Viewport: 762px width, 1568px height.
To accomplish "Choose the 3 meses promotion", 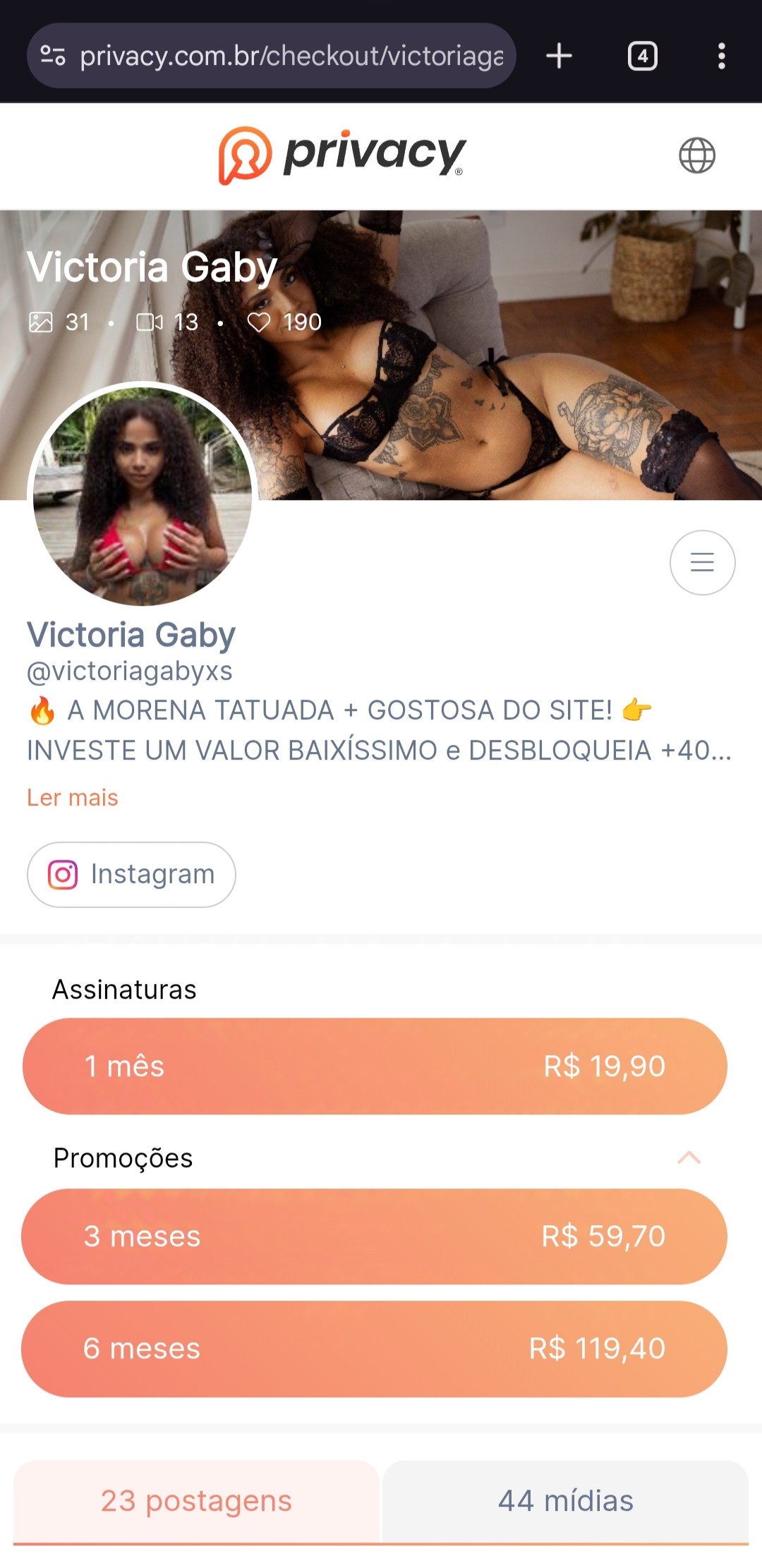I will tap(375, 1236).
